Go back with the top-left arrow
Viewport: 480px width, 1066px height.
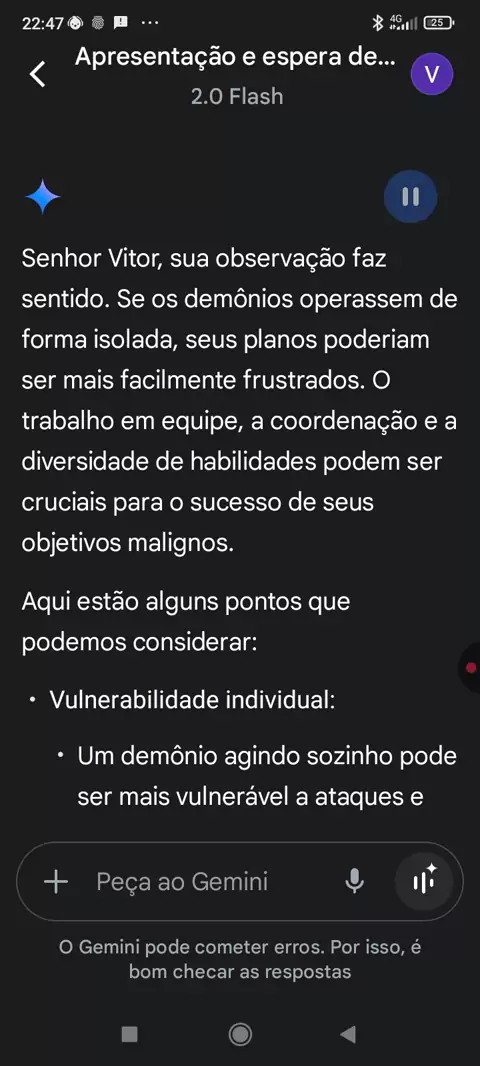(x=38, y=74)
